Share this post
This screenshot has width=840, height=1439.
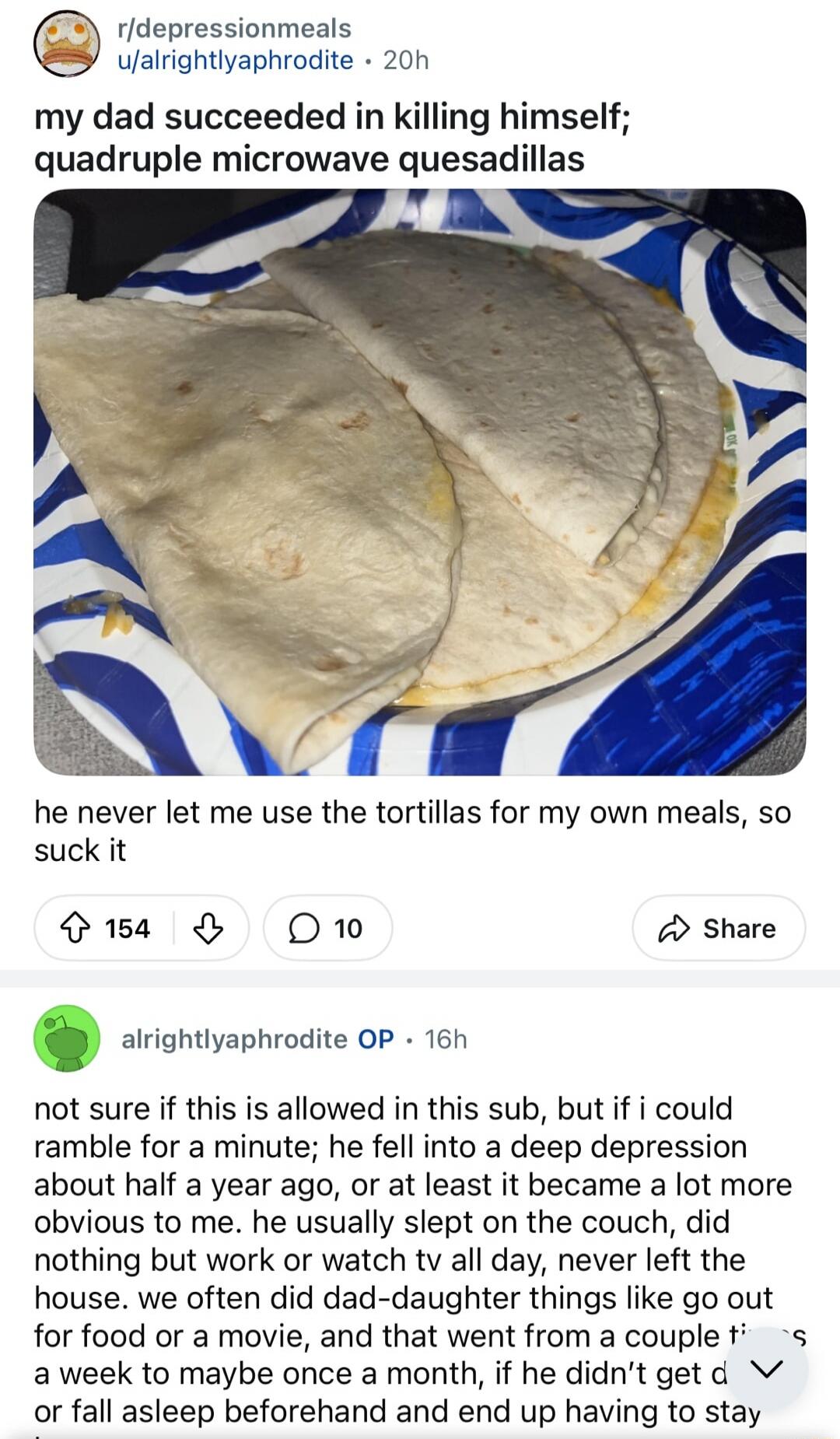pyautogui.click(x=718, y=928)
